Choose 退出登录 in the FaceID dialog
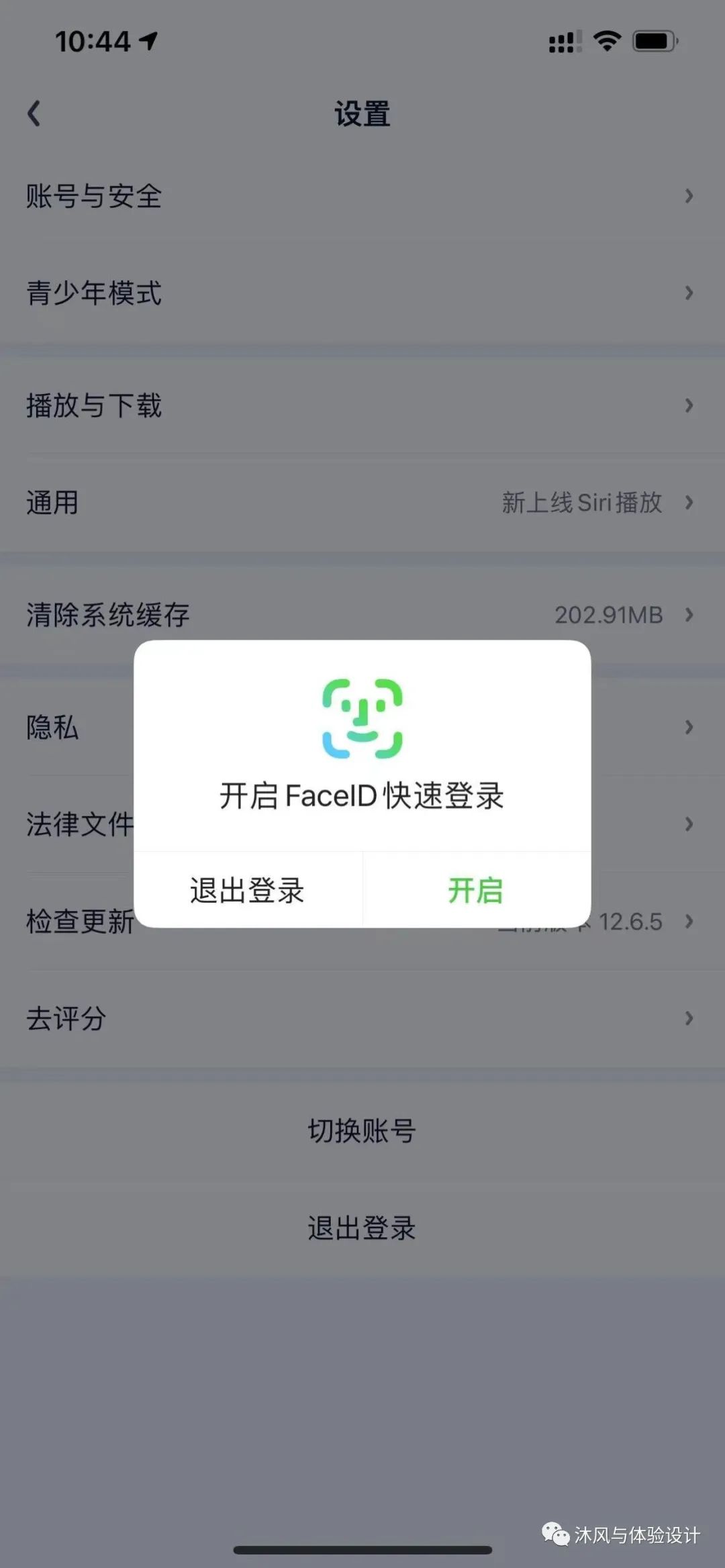Viewport: 725px width, 1568px height. [x=248, y=890]
